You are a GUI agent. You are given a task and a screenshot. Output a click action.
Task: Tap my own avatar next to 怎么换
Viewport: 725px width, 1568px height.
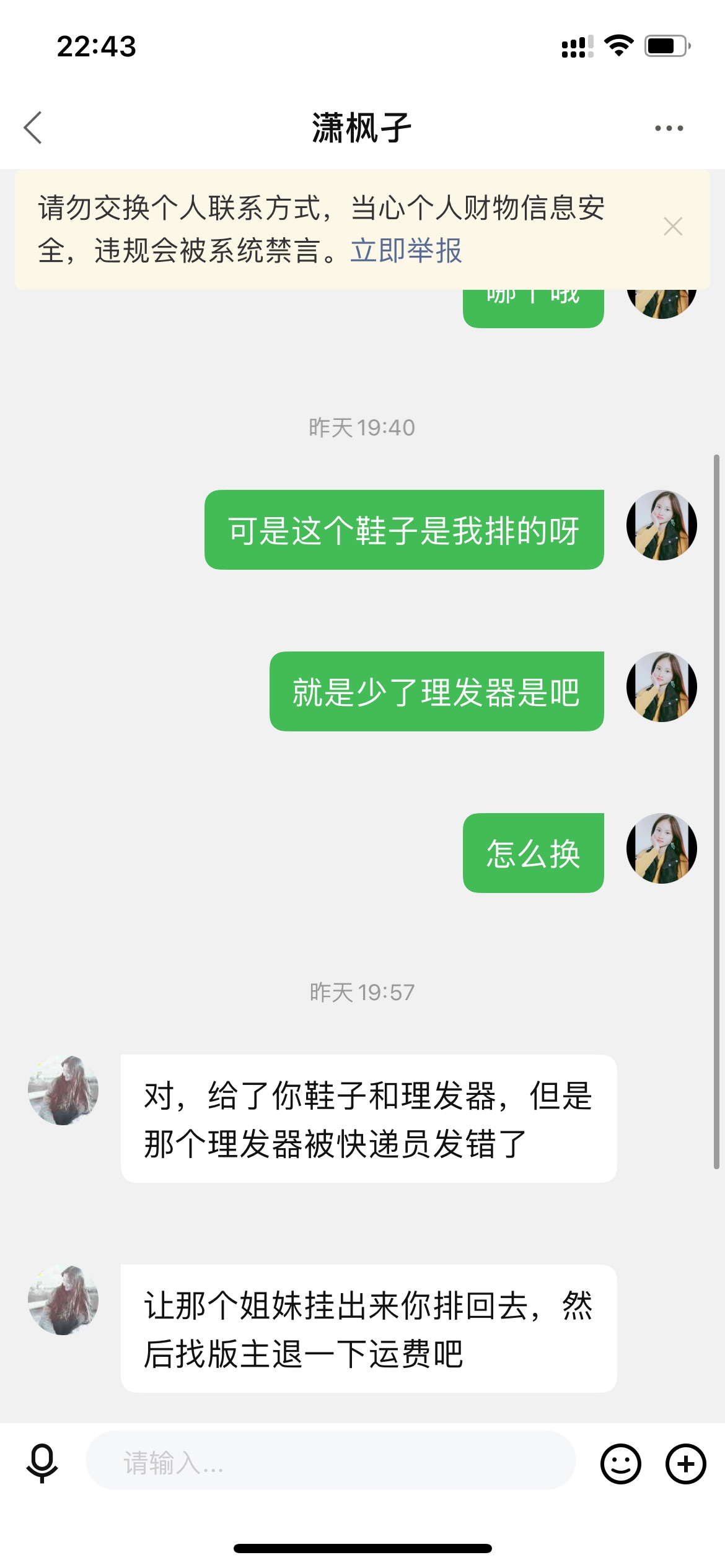[662, 848]
